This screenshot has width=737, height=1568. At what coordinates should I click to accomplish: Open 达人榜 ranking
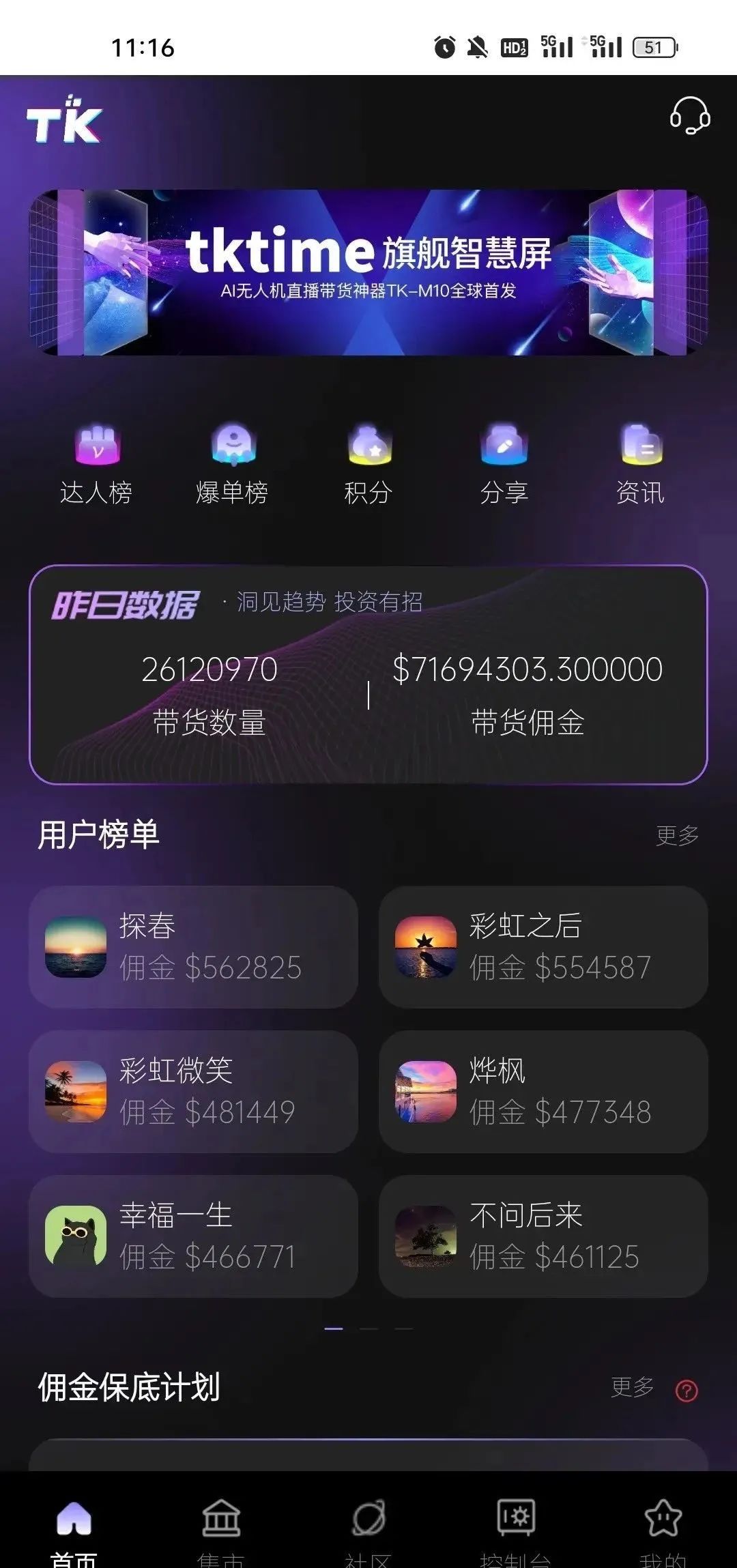tap(96, 464)
